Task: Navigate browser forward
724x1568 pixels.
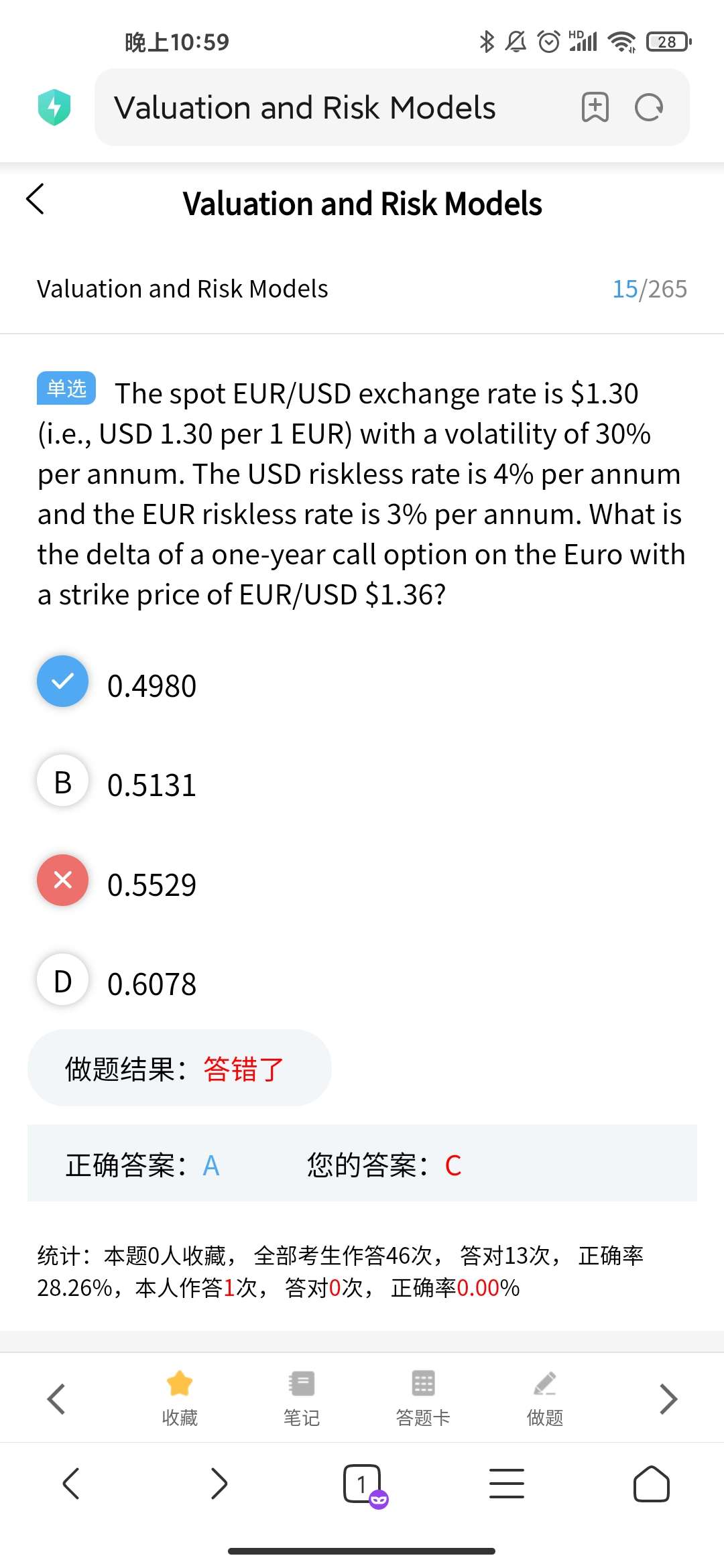Action: tap(219, 1483)
